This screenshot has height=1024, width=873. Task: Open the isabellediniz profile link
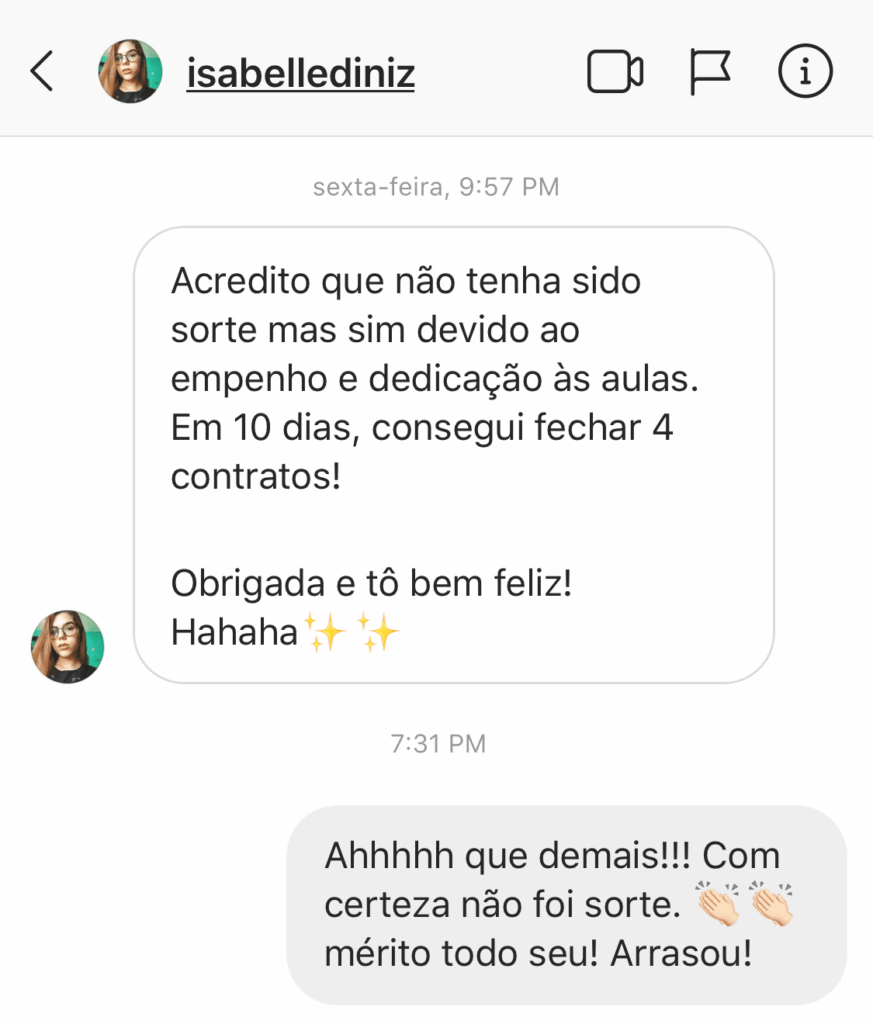tap(300, 73)
